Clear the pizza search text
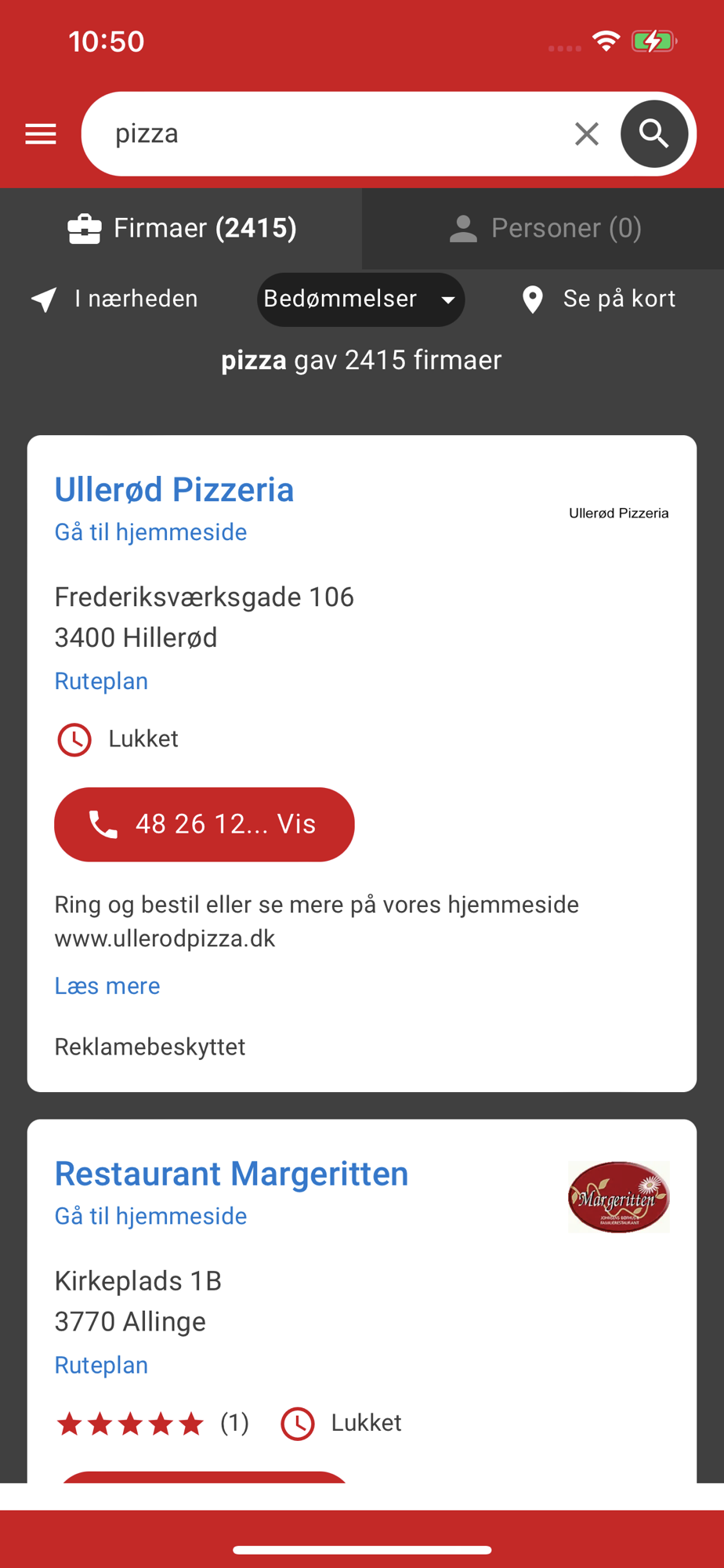Screen dimensions: 724x1568 pos(586,134)
